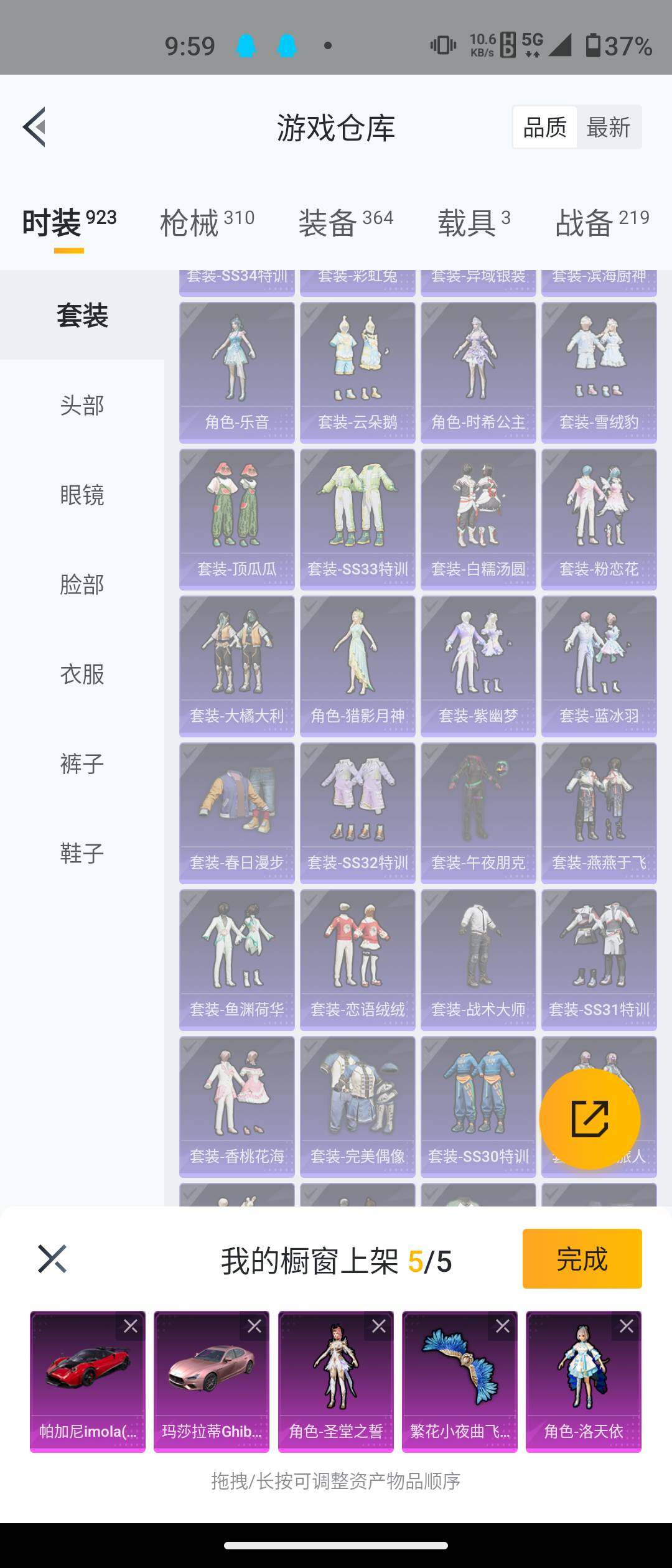Image resolution: width=672 pixels, height=1568 pixels.
Task: Switch sorting to 最新
Action: pyautogui.click(x=609, y=126)
